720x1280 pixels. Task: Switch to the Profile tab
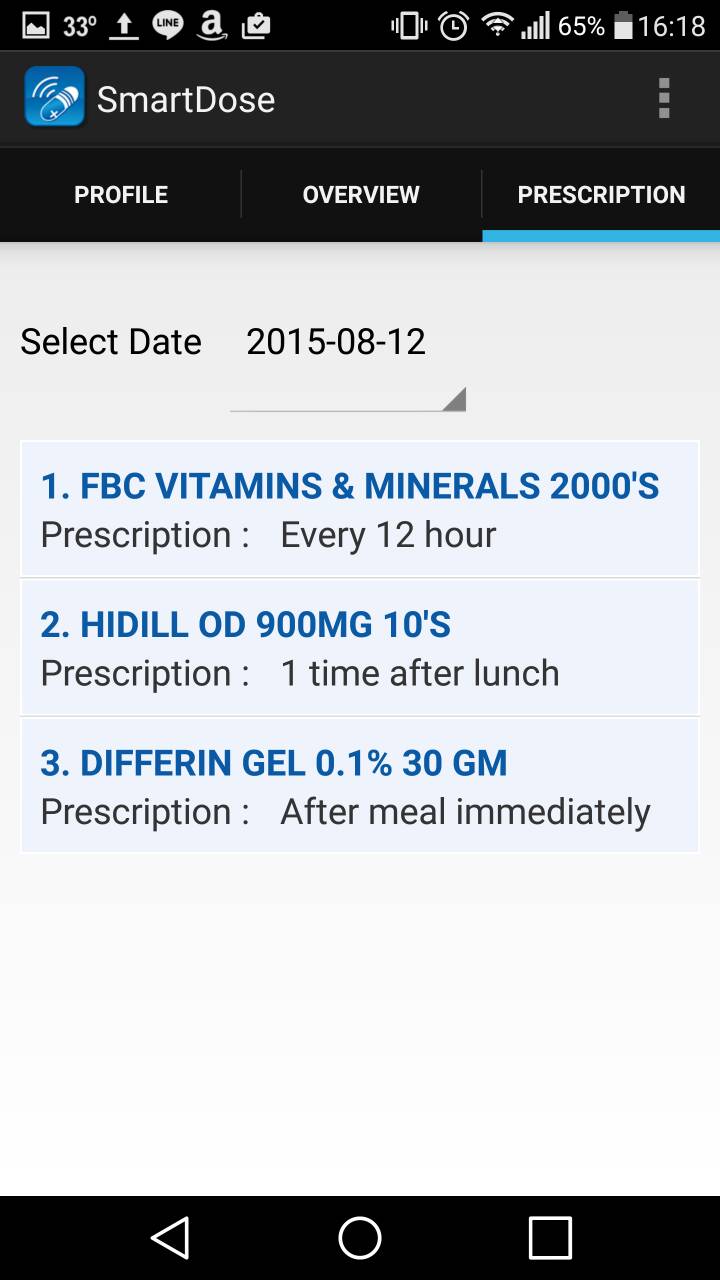pyautogui.click(x=121, y=195)
